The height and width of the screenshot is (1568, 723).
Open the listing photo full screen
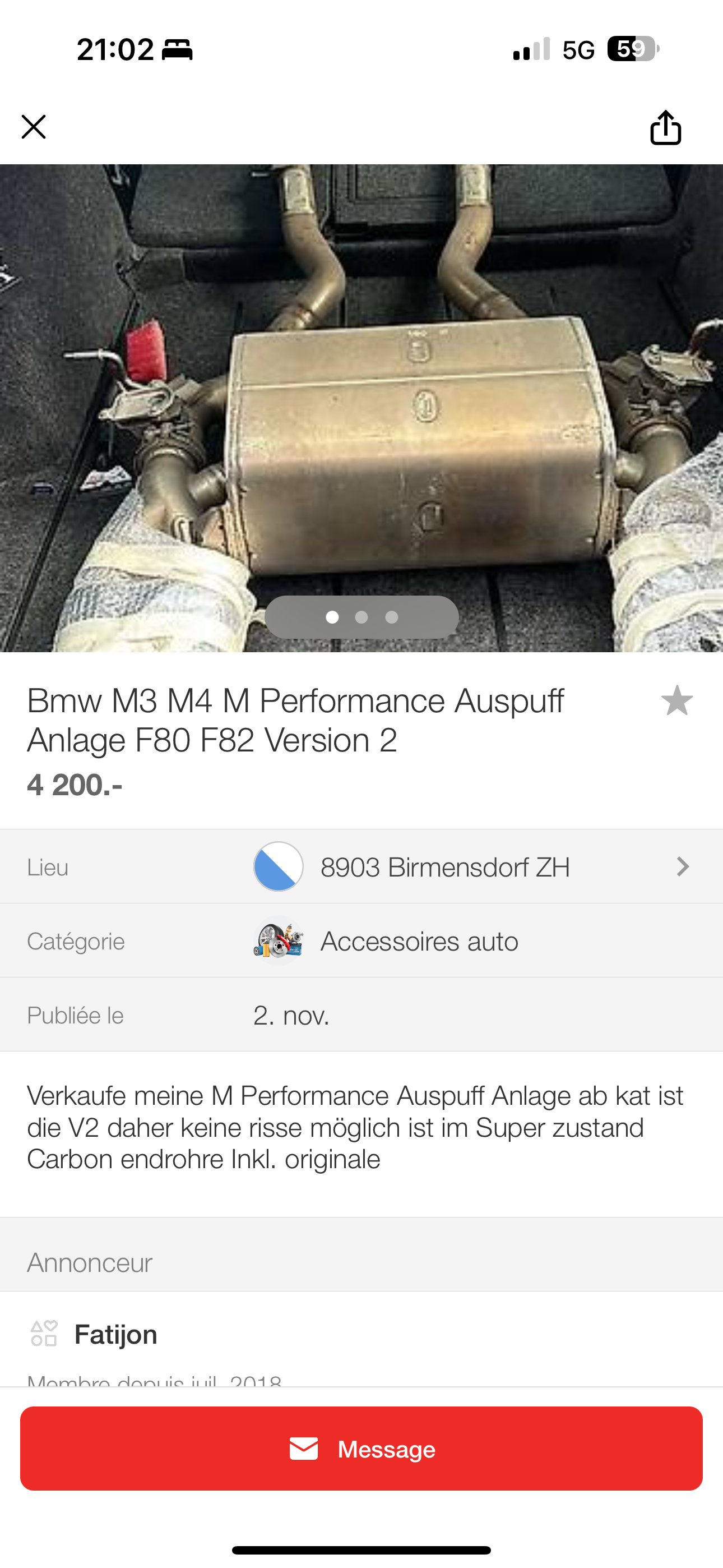(x=361, y=408)
